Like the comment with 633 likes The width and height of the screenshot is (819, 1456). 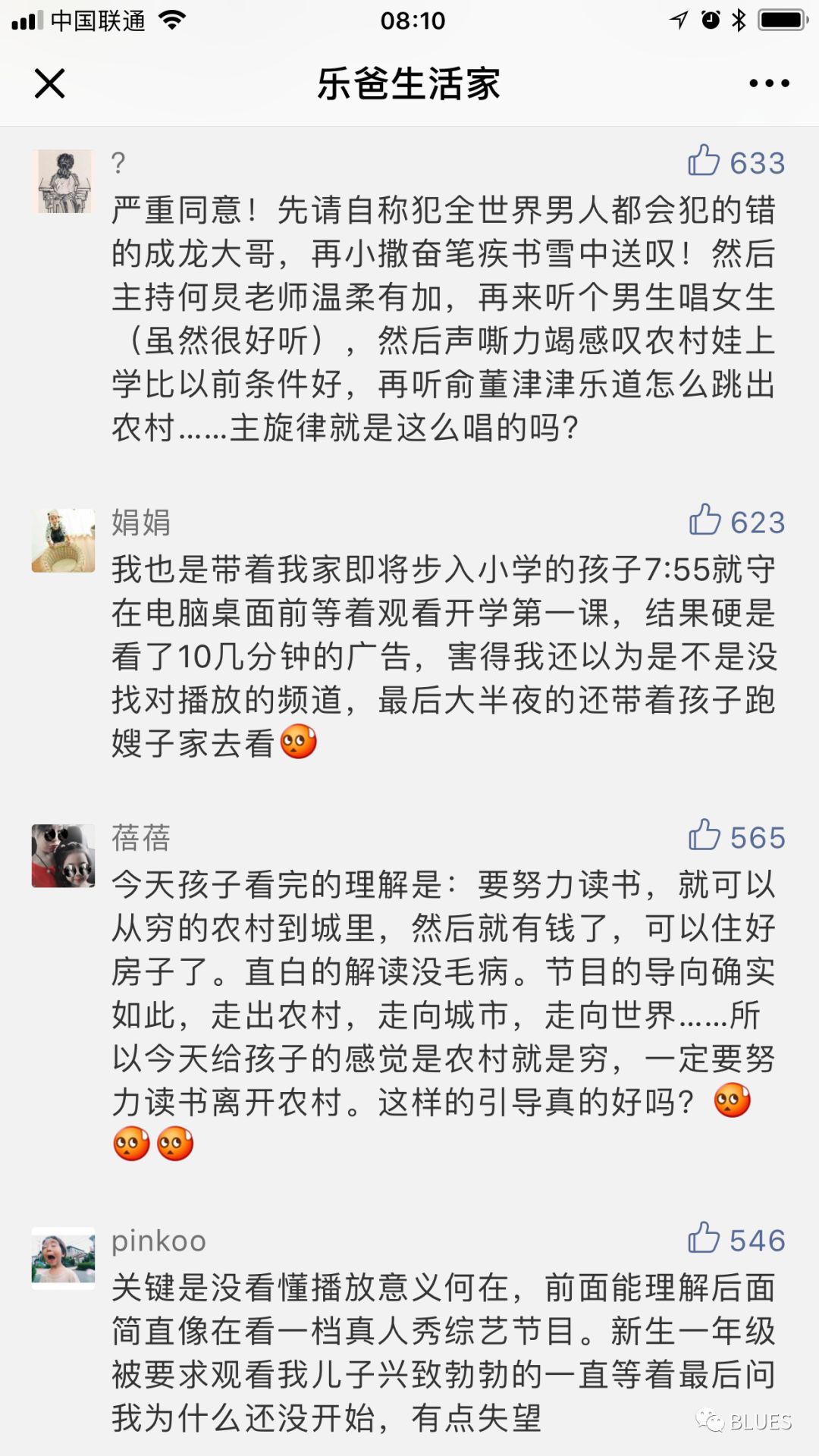pos(704,161)
